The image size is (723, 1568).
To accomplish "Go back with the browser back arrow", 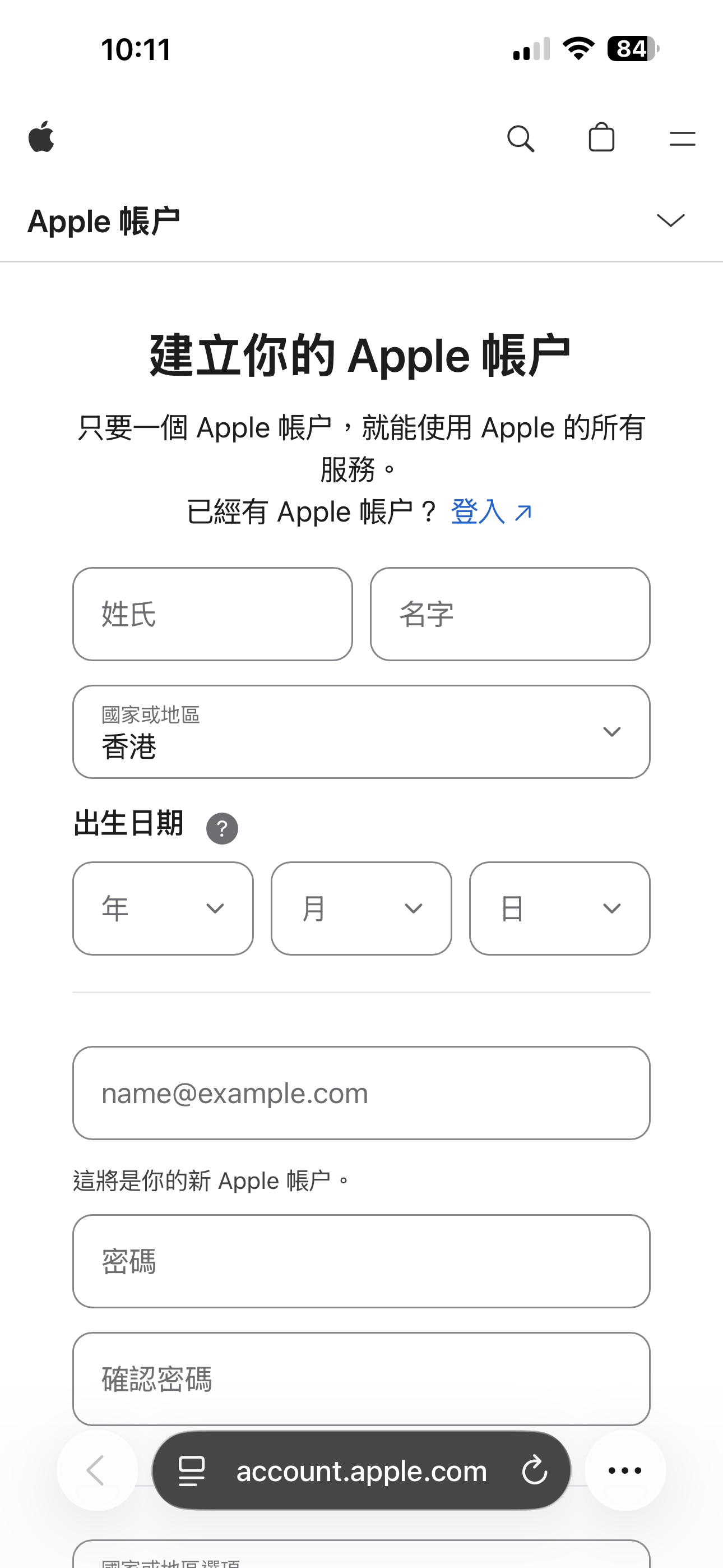I will click(x=97, y=1470).
